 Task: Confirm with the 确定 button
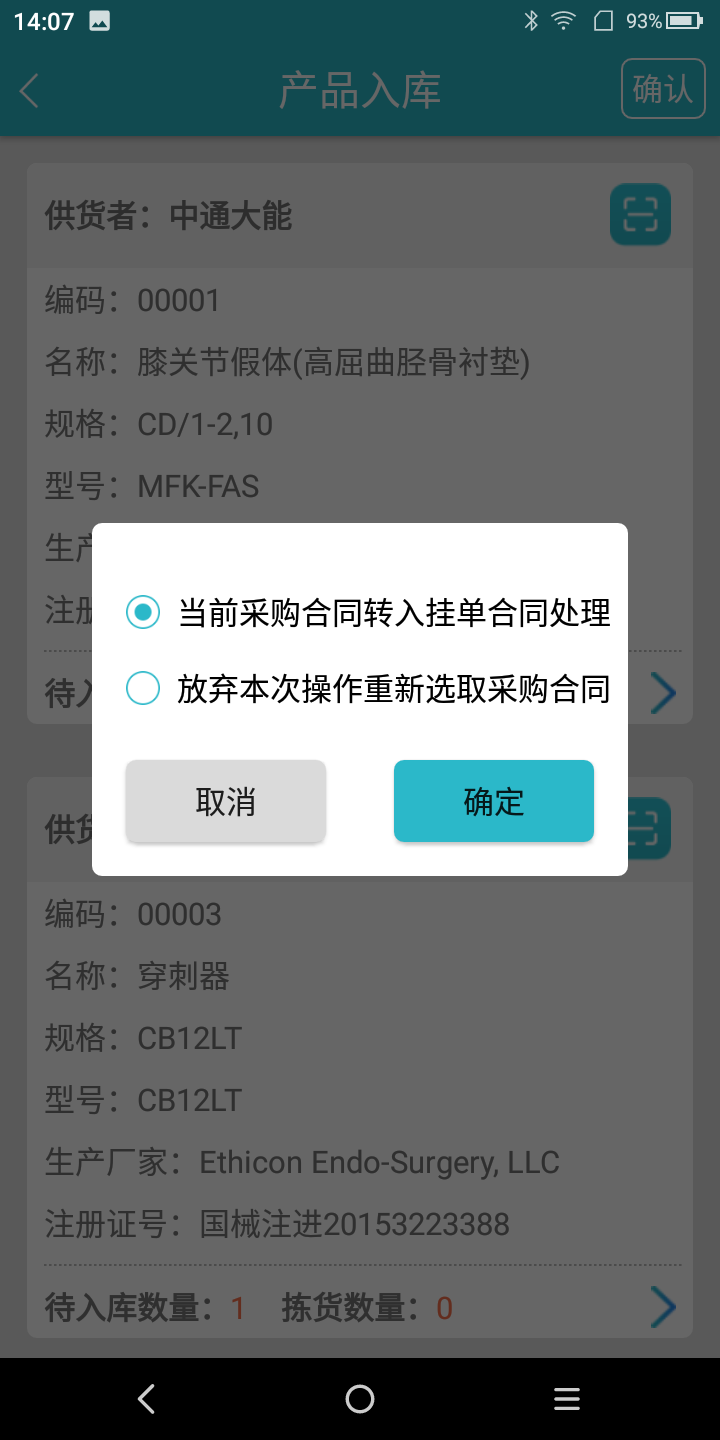(x=494, y=802)
